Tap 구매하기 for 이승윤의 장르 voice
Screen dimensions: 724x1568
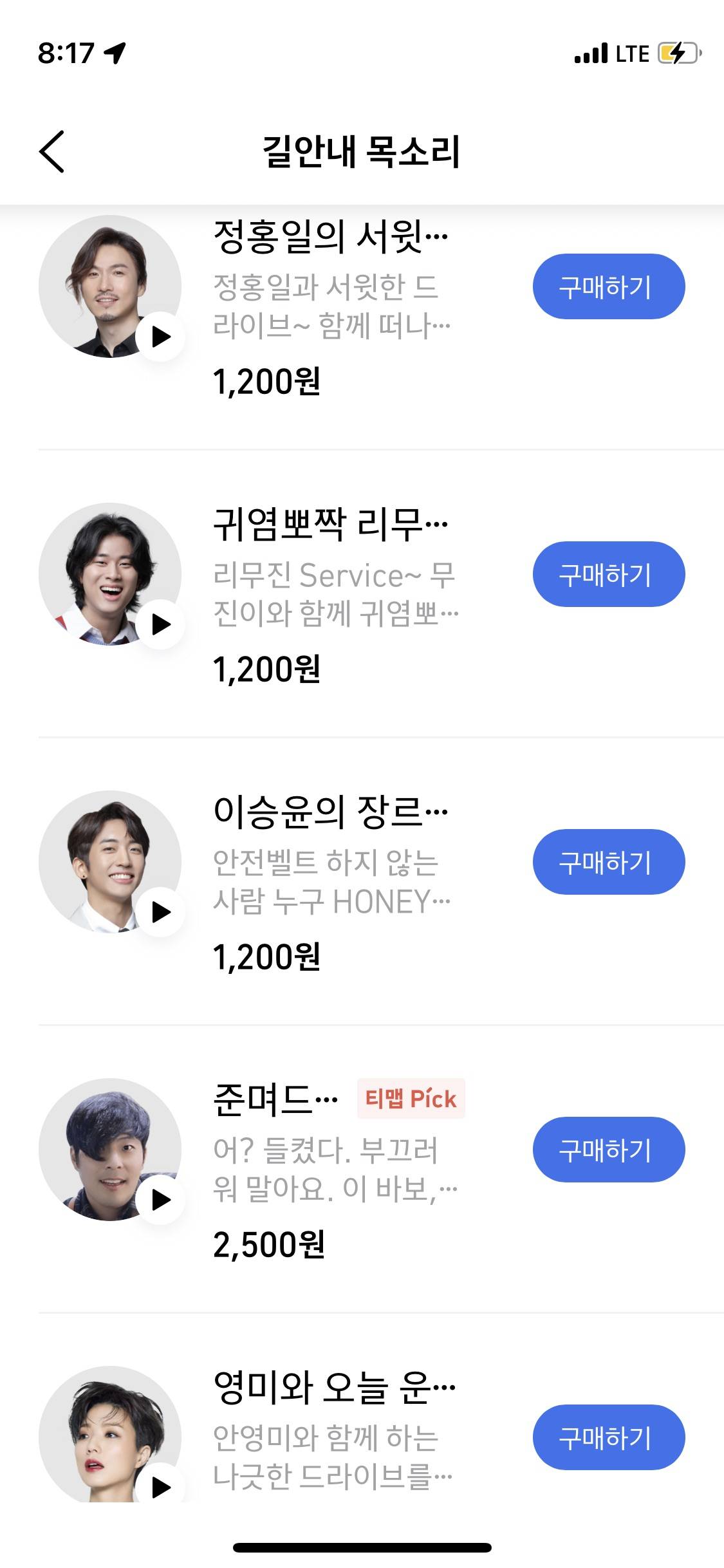coord(608,862)
